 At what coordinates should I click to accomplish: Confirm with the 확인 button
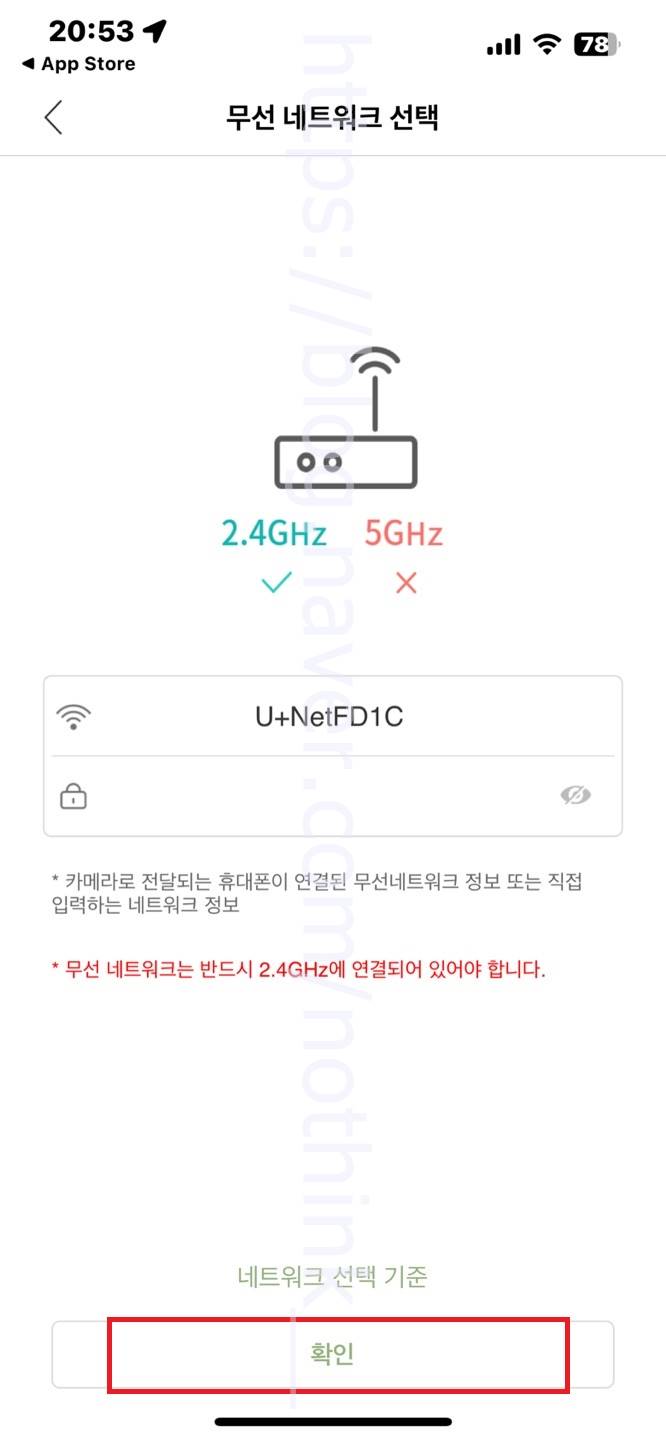click(333, 1354)
